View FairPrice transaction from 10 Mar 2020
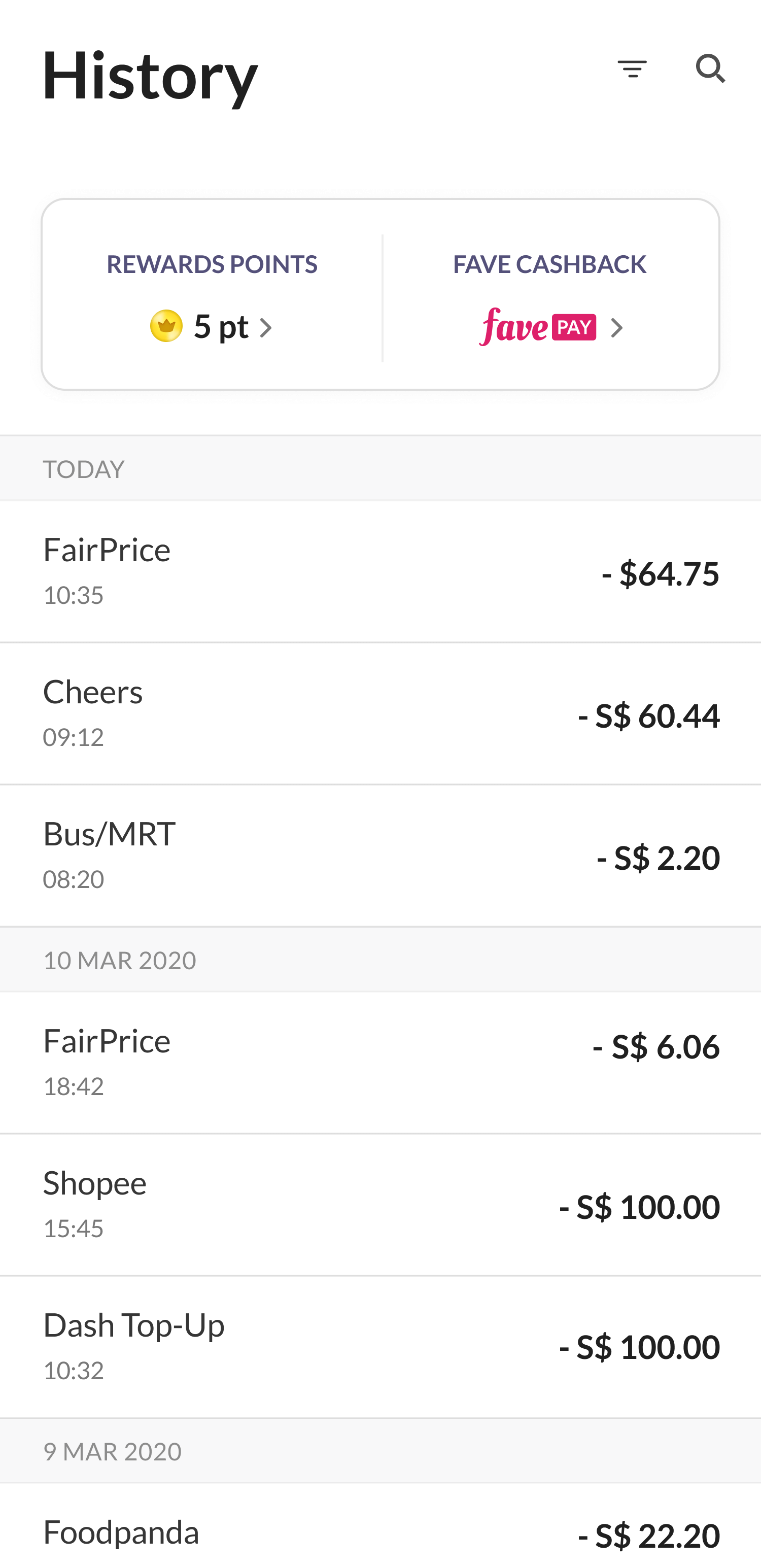Image resolution: width=761 pixels, height=1568 pixels. click(x=380, y=1063)
